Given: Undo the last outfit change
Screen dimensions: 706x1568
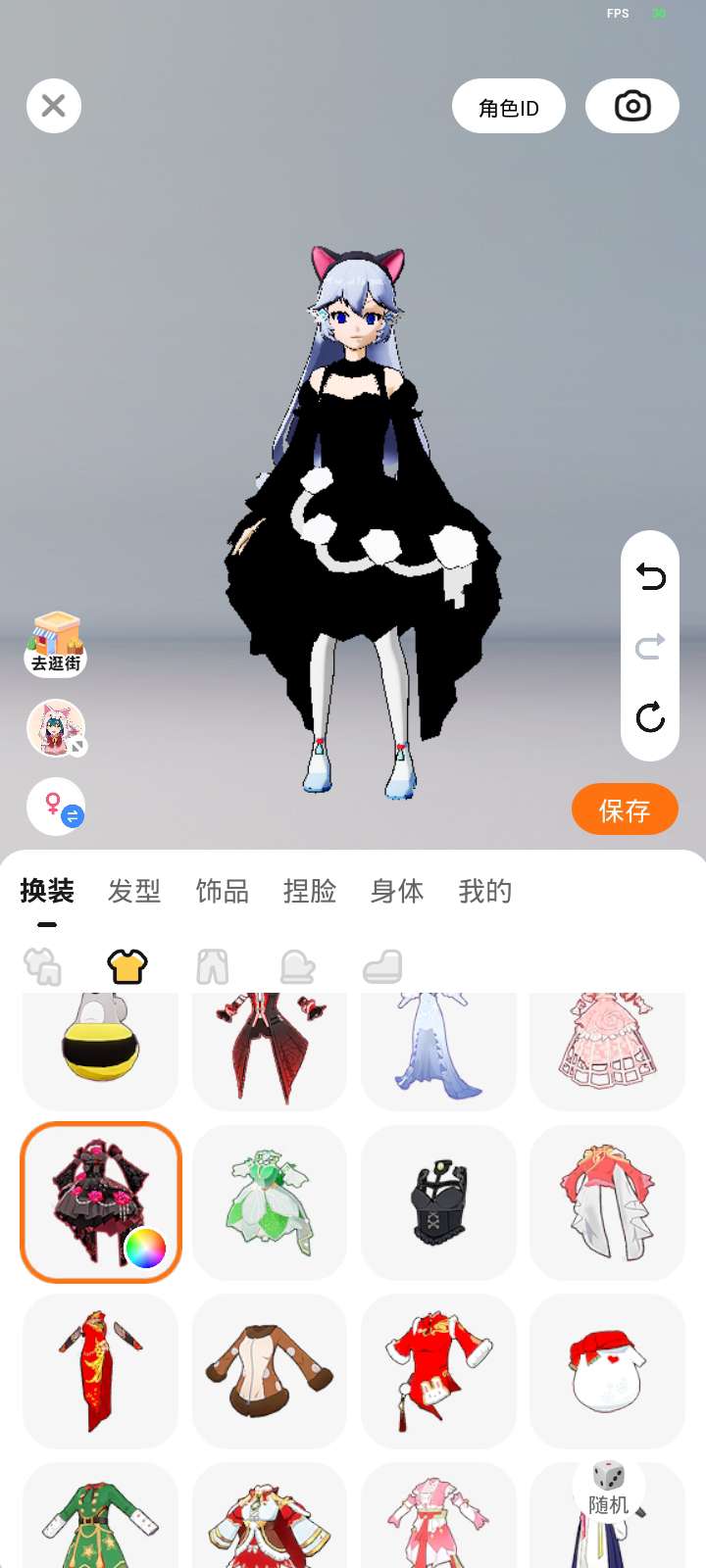Looking at the screenshot, I should 650,576.
